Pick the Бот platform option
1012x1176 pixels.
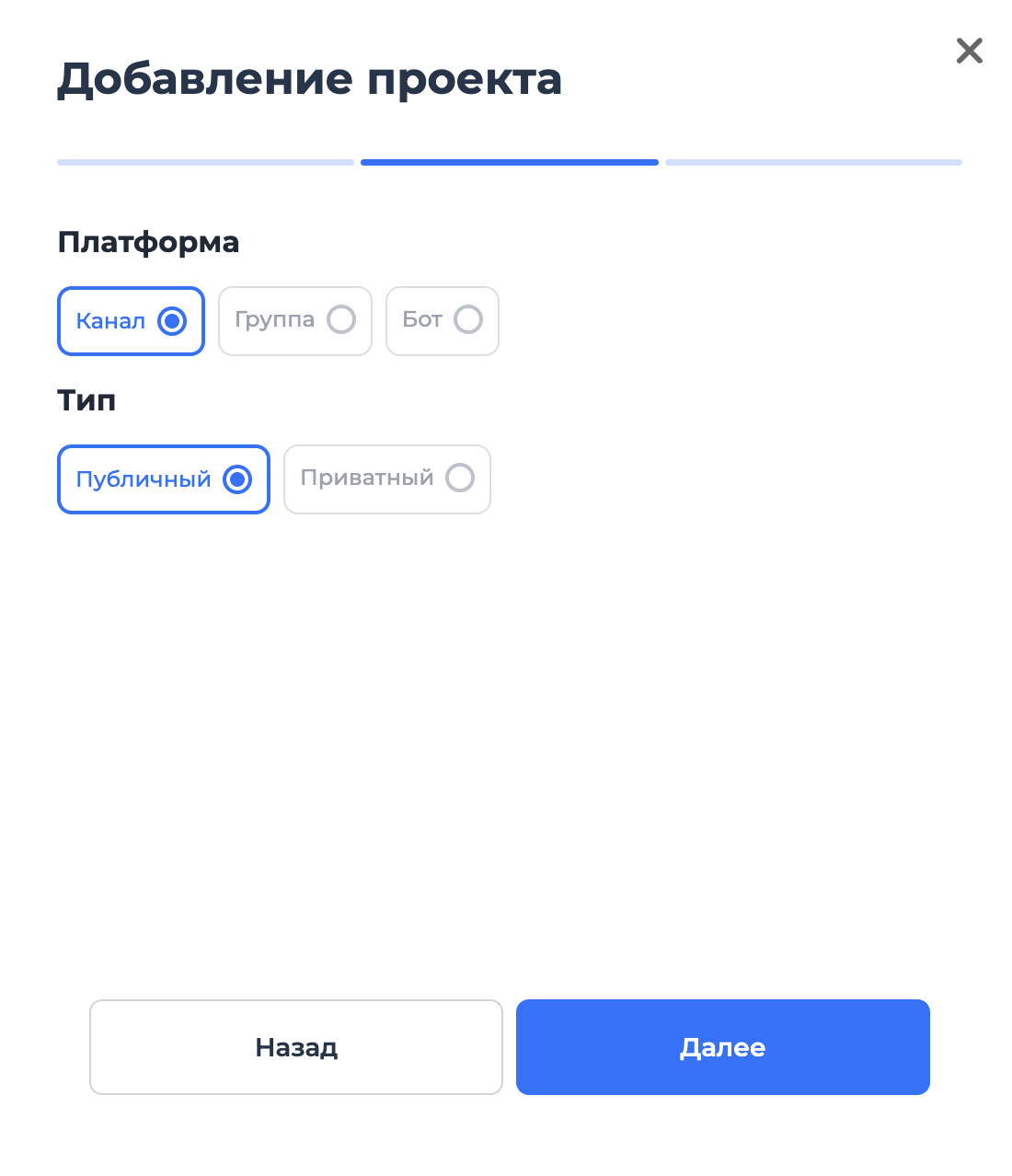click(442, 320)
